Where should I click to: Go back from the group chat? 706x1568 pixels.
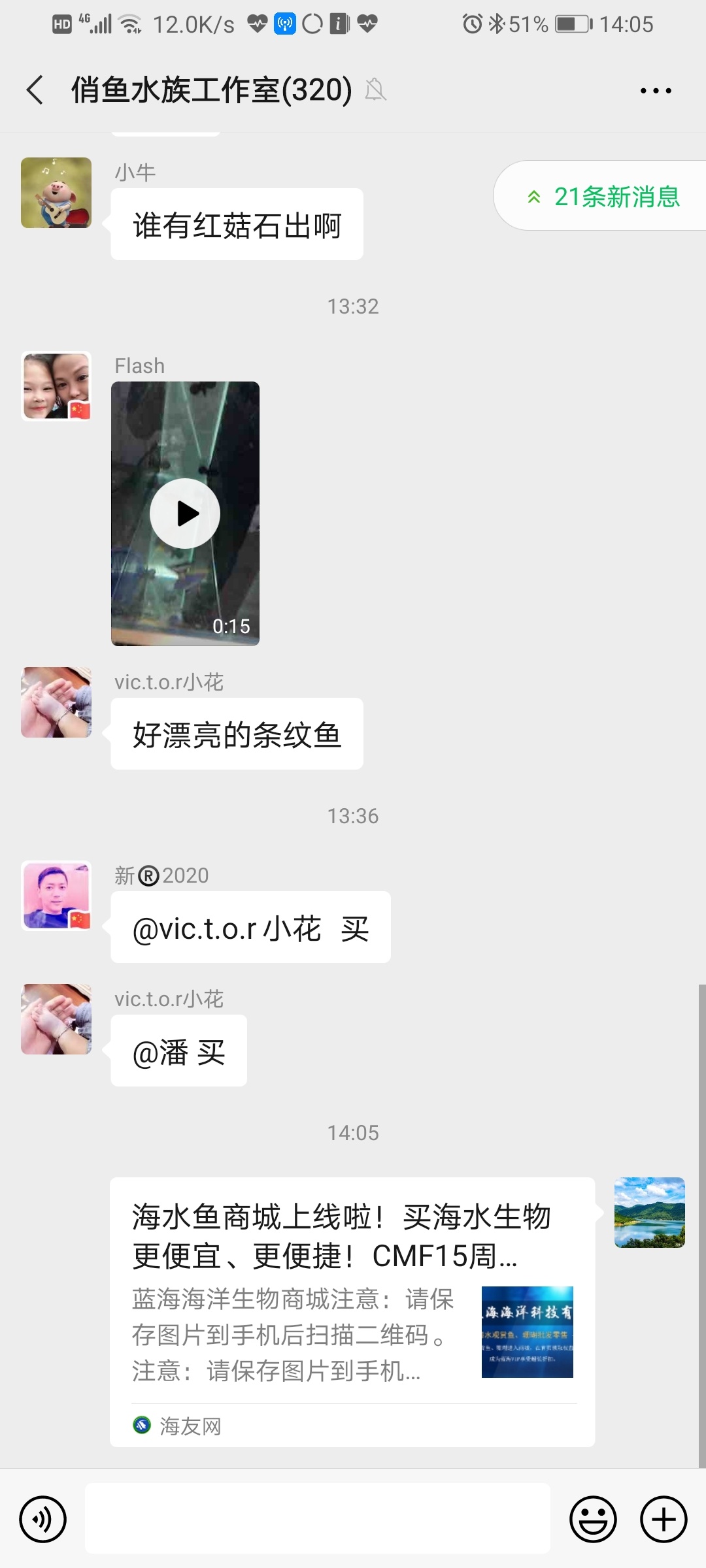tap(35, 90)
